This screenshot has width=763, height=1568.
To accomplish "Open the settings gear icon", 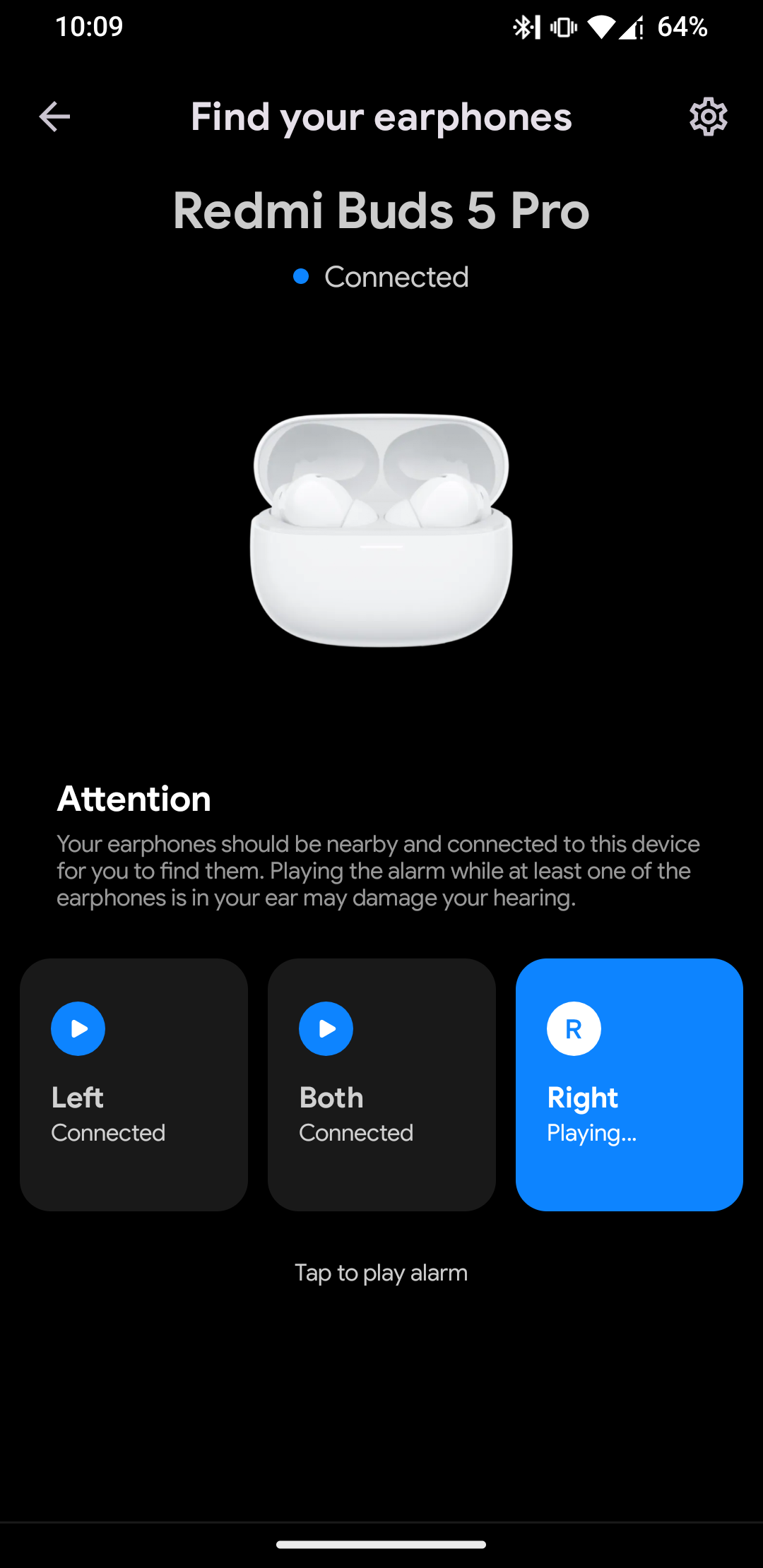I will (x=708, y=117).
